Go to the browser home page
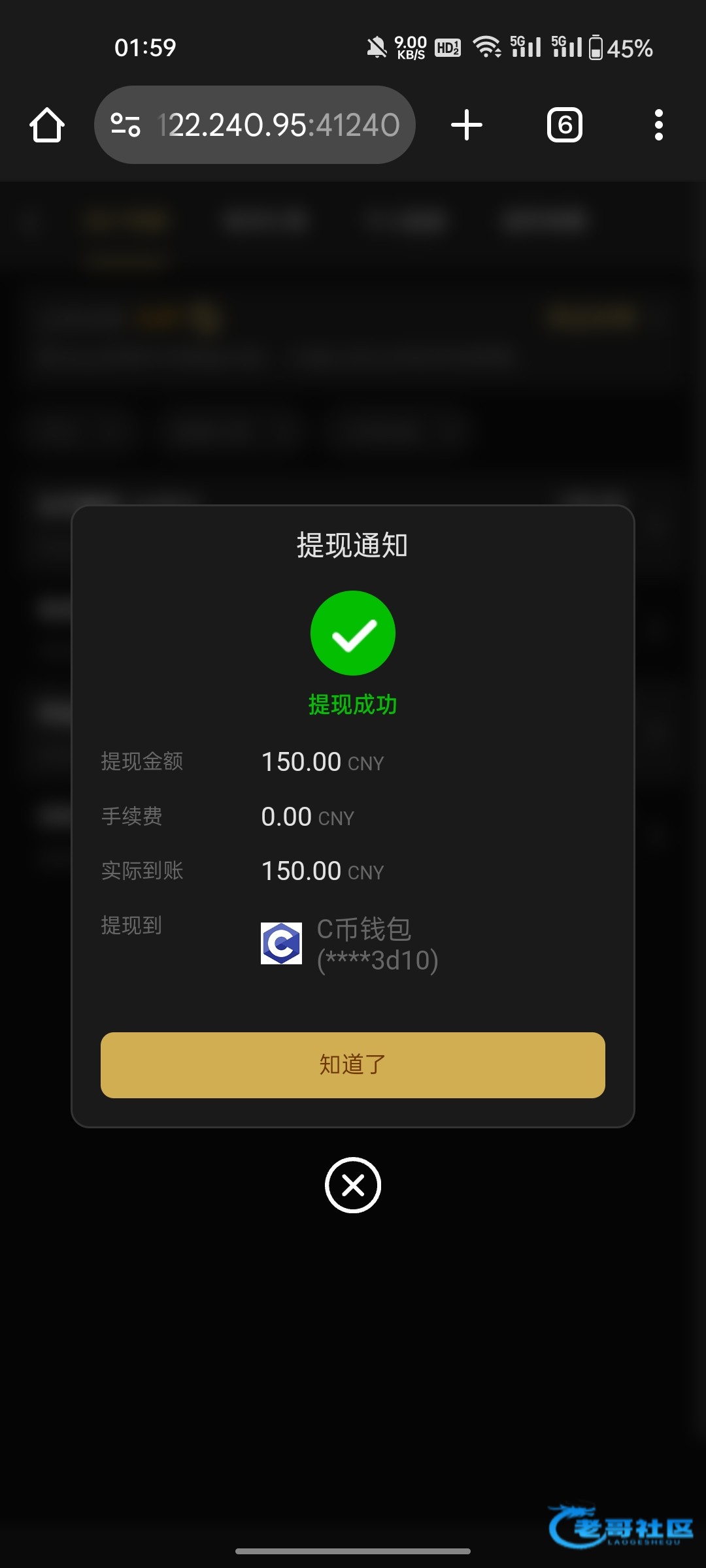This screenshot has width=706, height=1568. [47, 125]
